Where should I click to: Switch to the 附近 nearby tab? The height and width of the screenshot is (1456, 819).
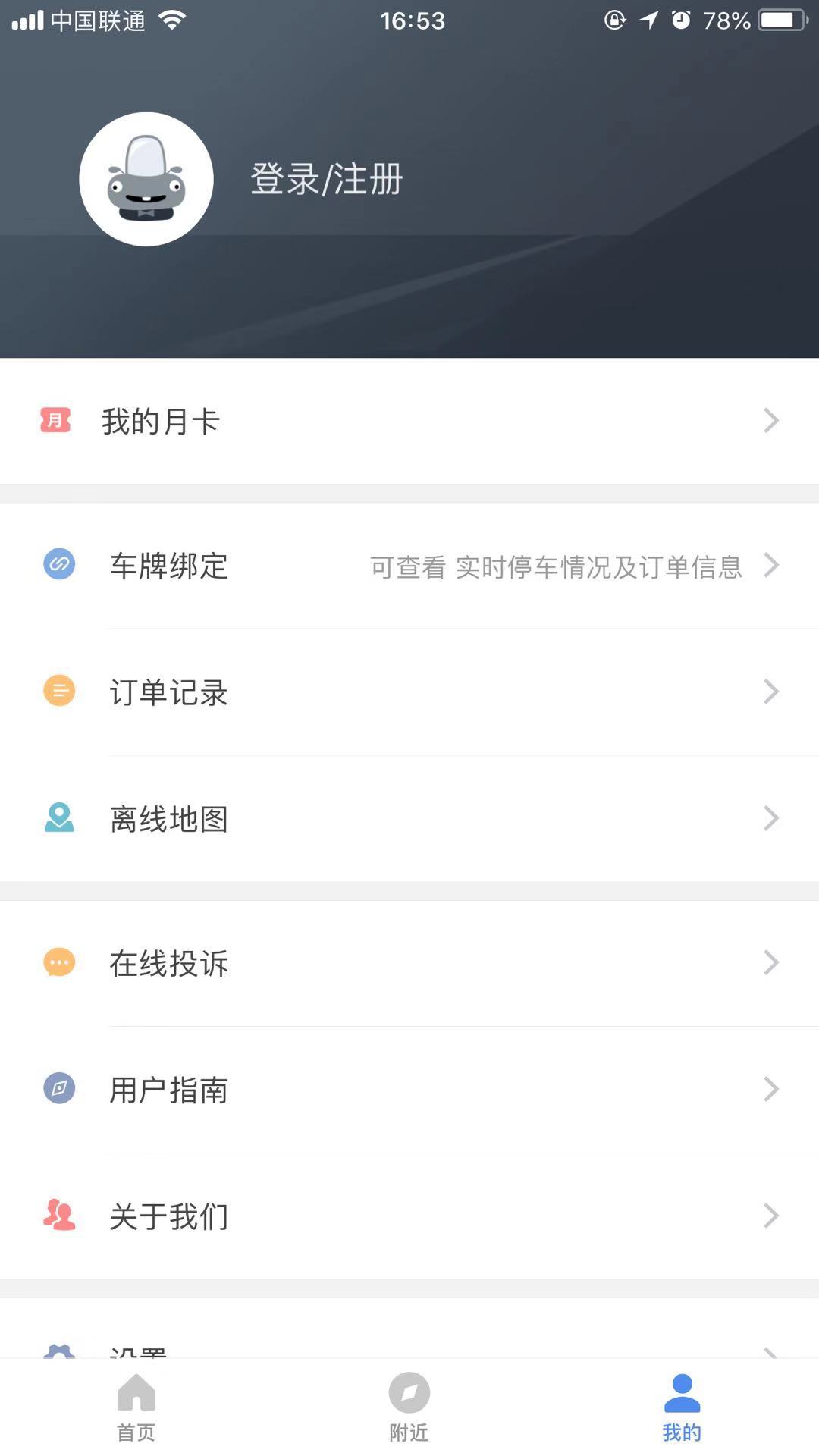(409, 1407)
